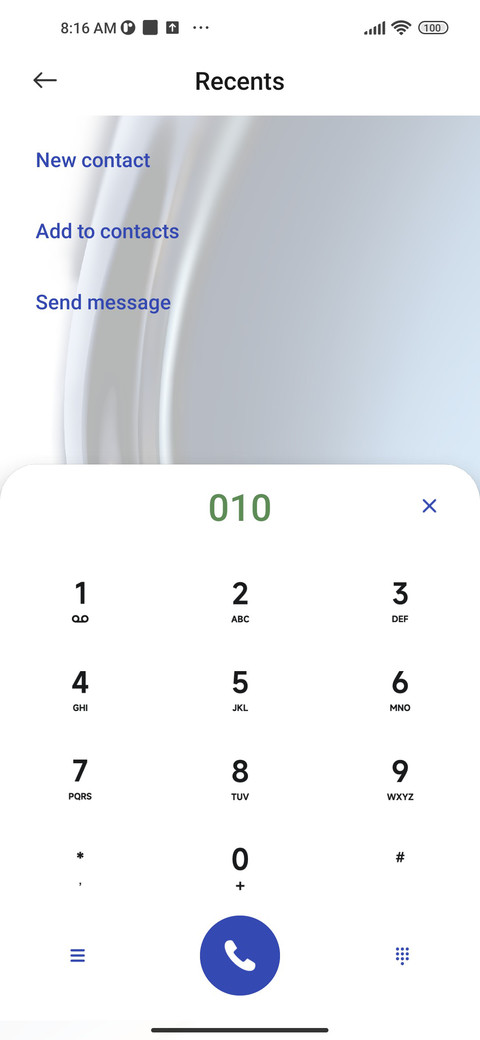Select Add to contacts

click(x=107, y=231)
